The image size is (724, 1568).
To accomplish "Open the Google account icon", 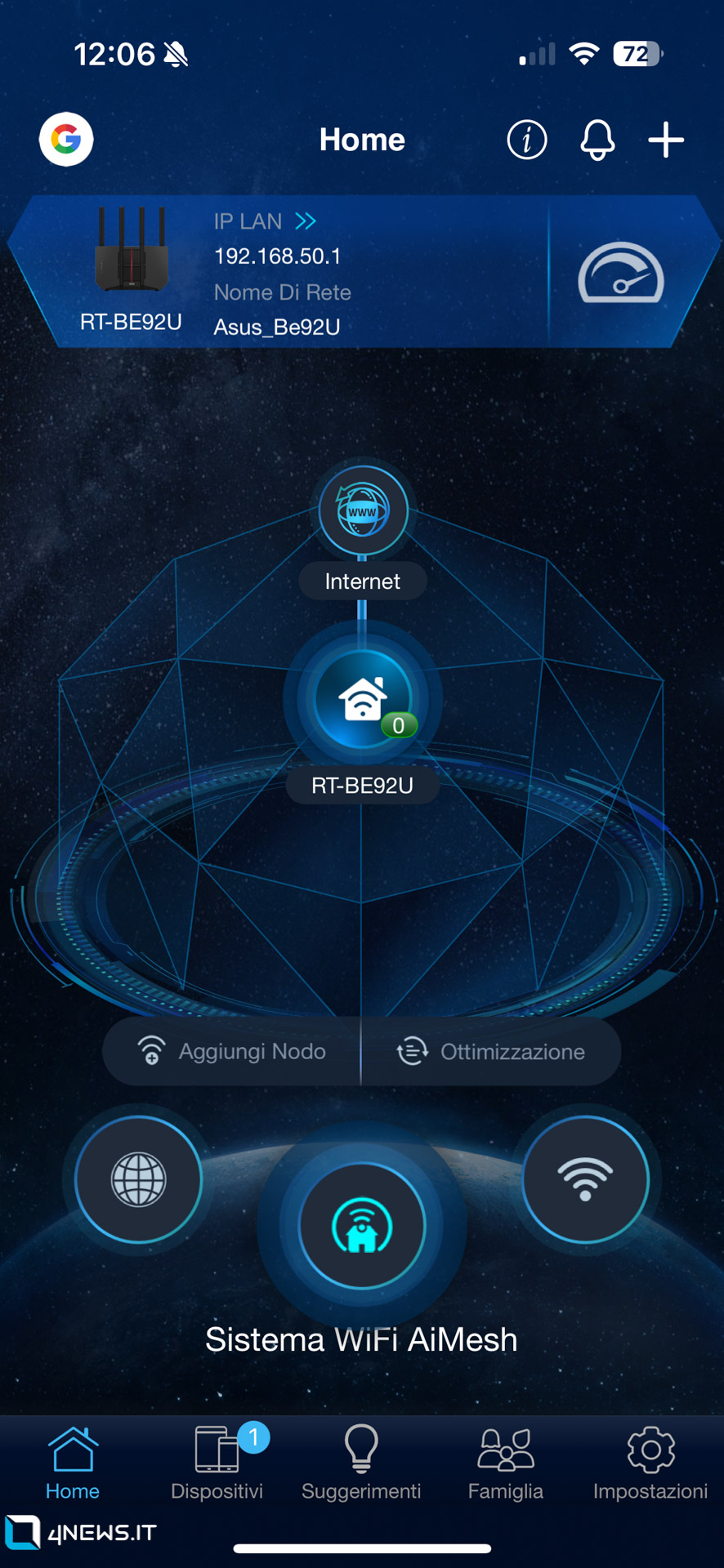I will click(66, 140).
